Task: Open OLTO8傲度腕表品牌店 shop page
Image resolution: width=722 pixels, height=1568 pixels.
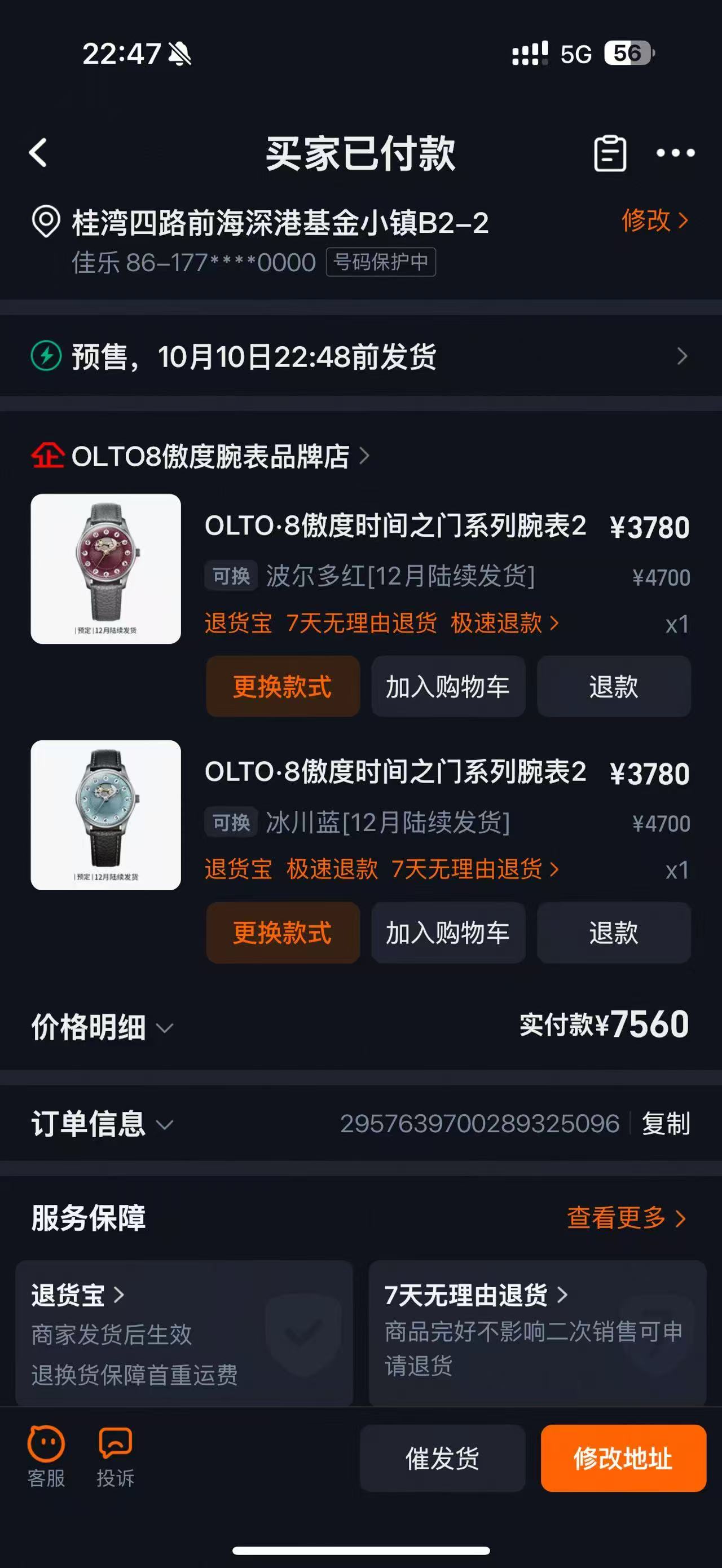Action: 210,457
